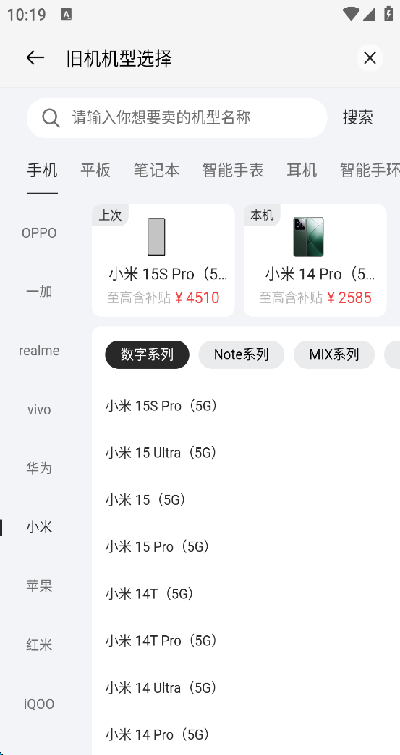Select the MIX系列 chip
The image size is (400, 755).
pyautogui.click(x=334, y=355)
